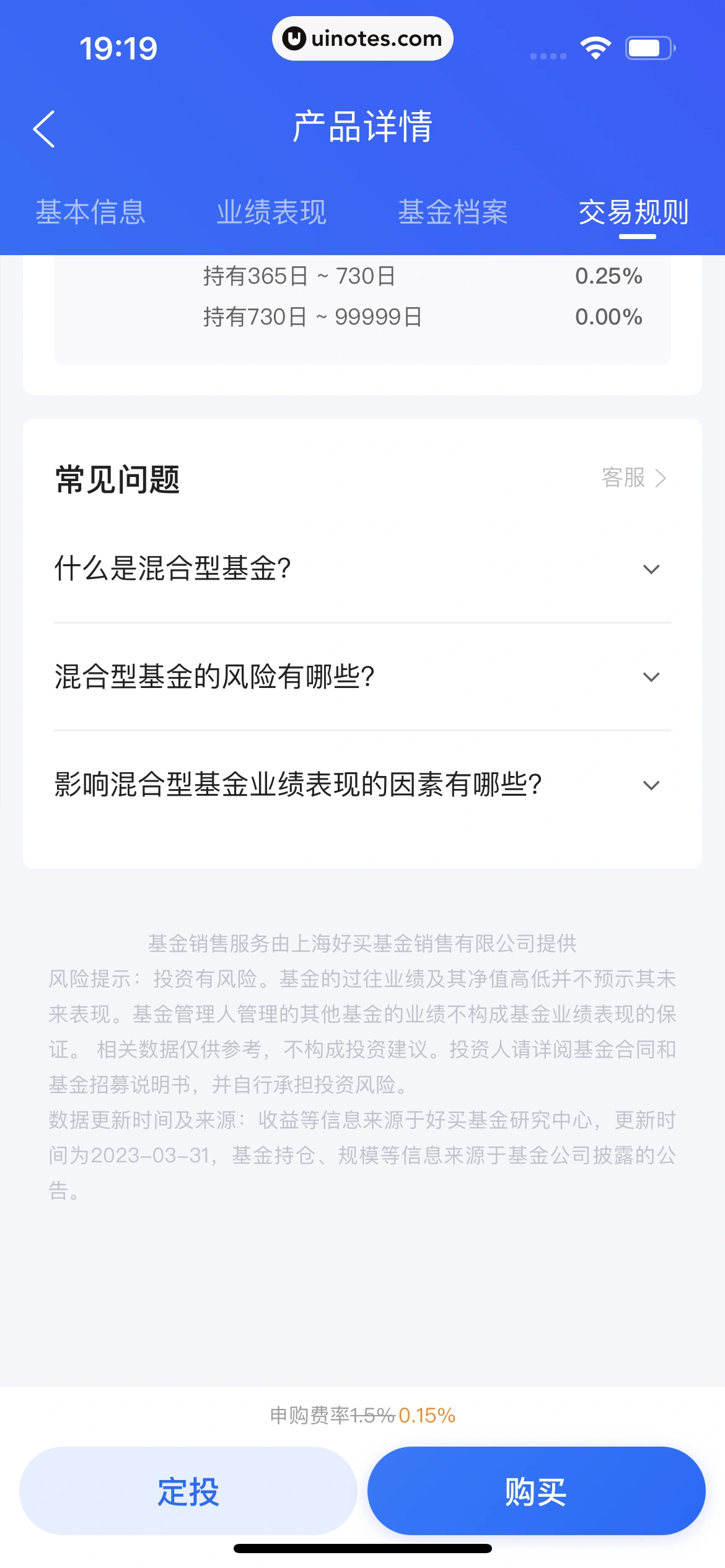Switch to the 业绩表现 tab
Screen dimensions: 725x1568
[271, 212]
